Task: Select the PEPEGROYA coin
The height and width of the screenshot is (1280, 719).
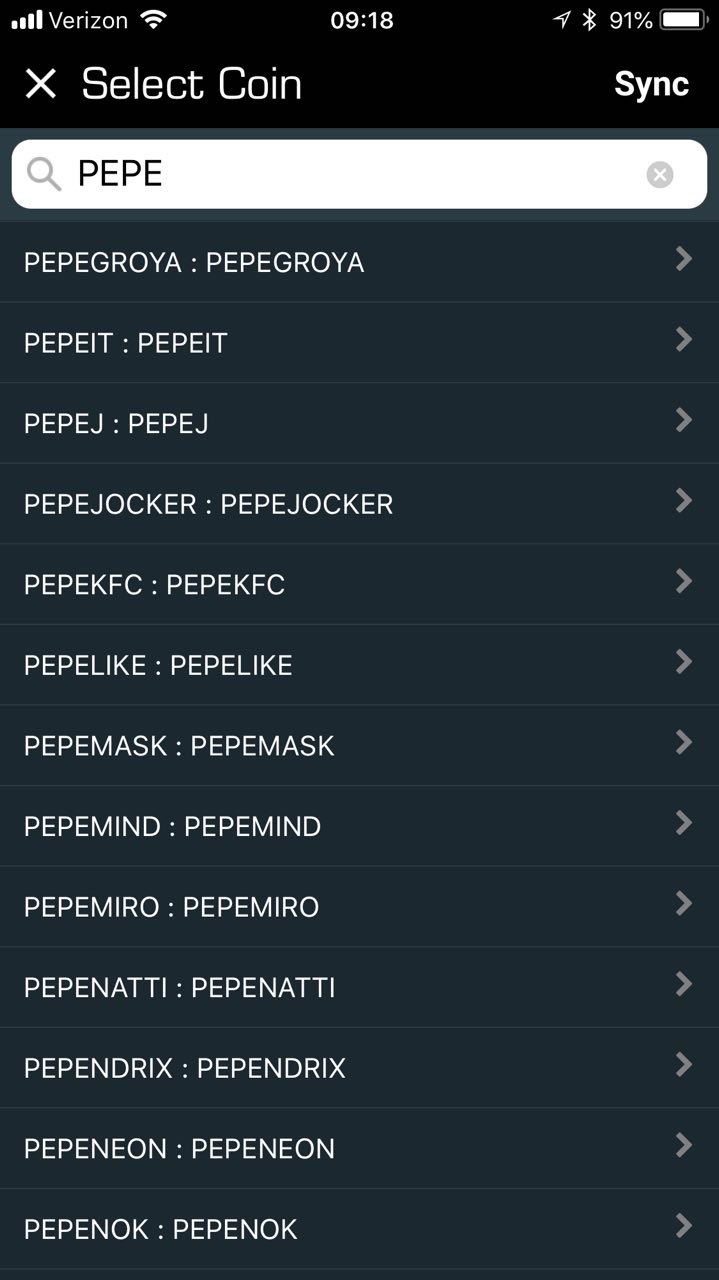Action: click(x=359, y=262)
